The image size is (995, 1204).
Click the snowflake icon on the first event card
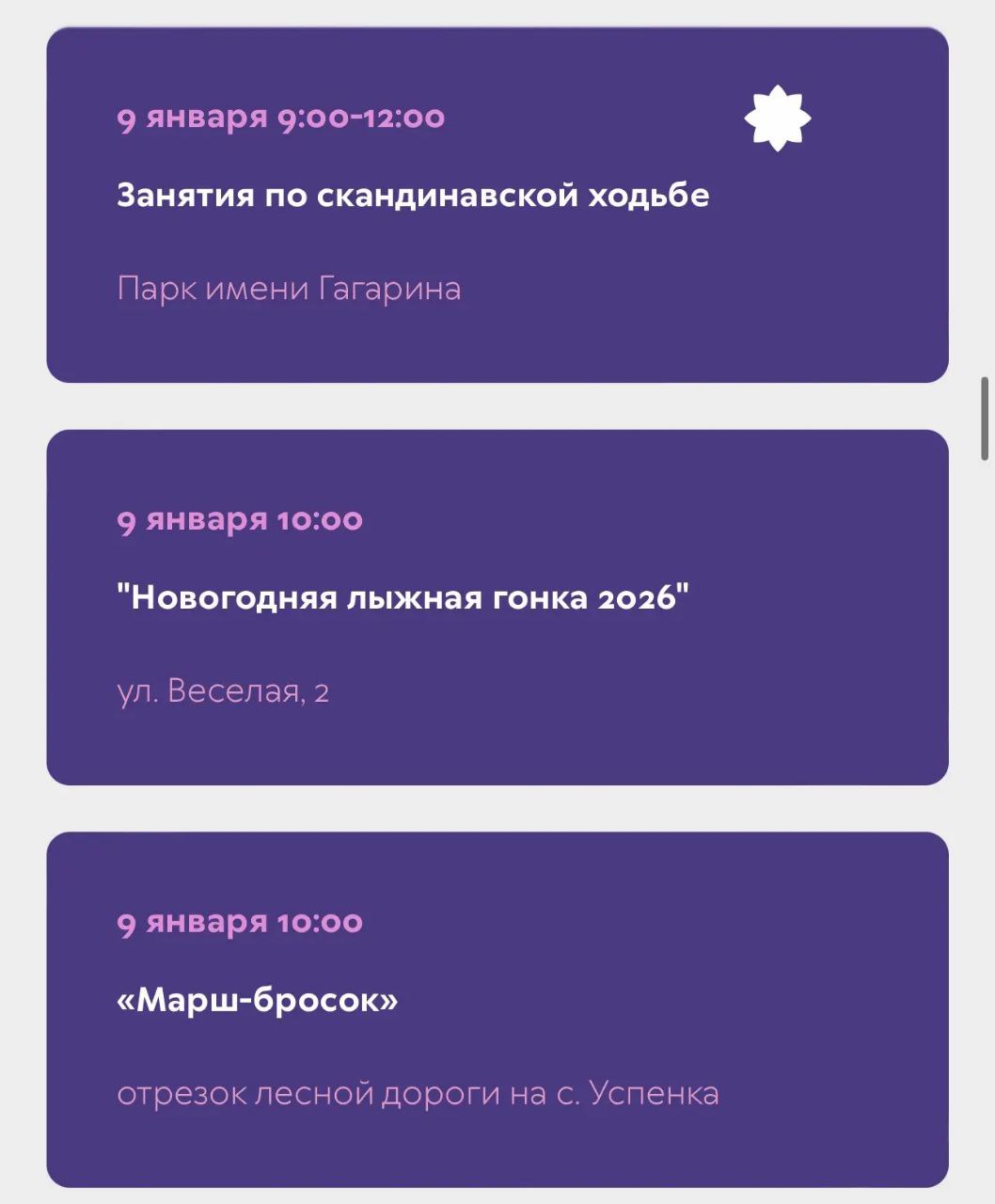777,119
